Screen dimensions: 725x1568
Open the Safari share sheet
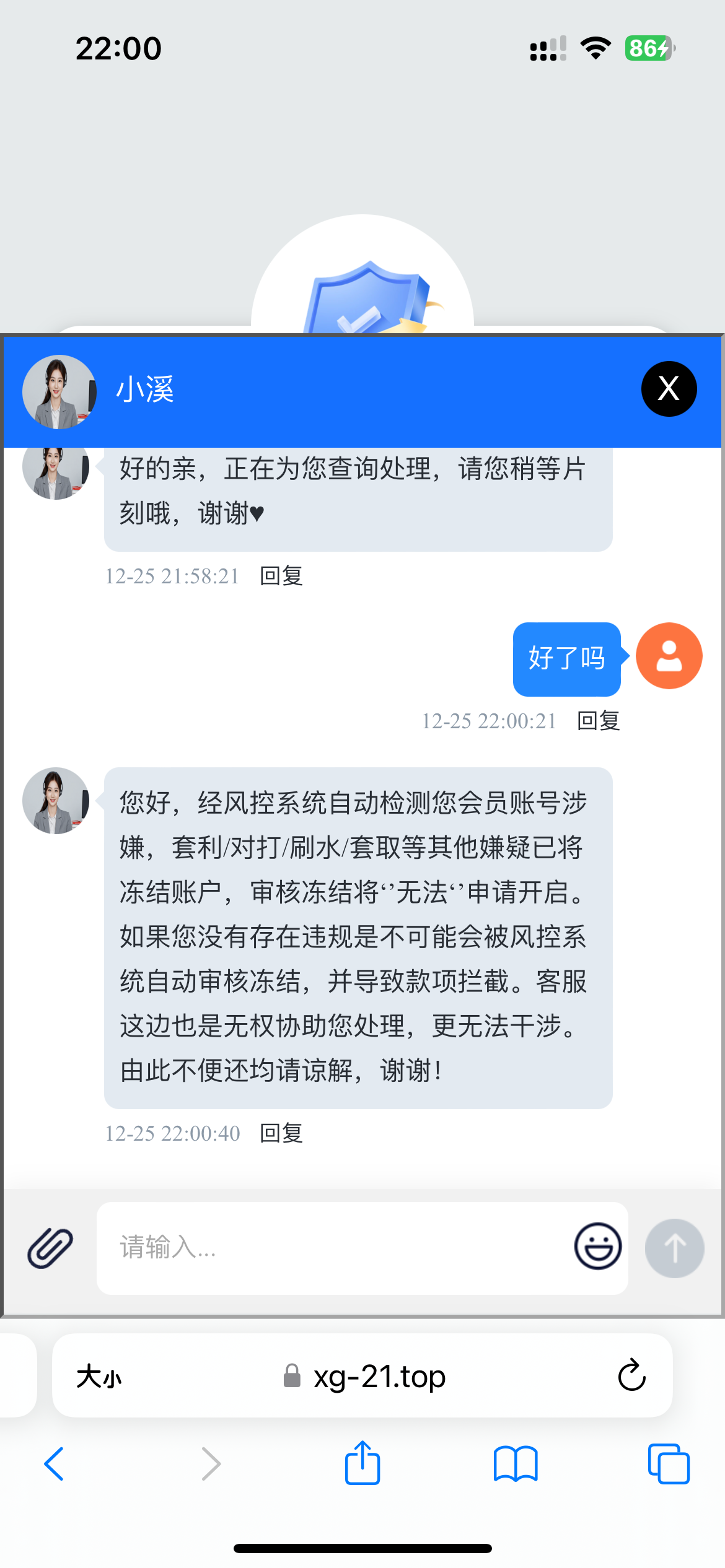coord(362,1463)
